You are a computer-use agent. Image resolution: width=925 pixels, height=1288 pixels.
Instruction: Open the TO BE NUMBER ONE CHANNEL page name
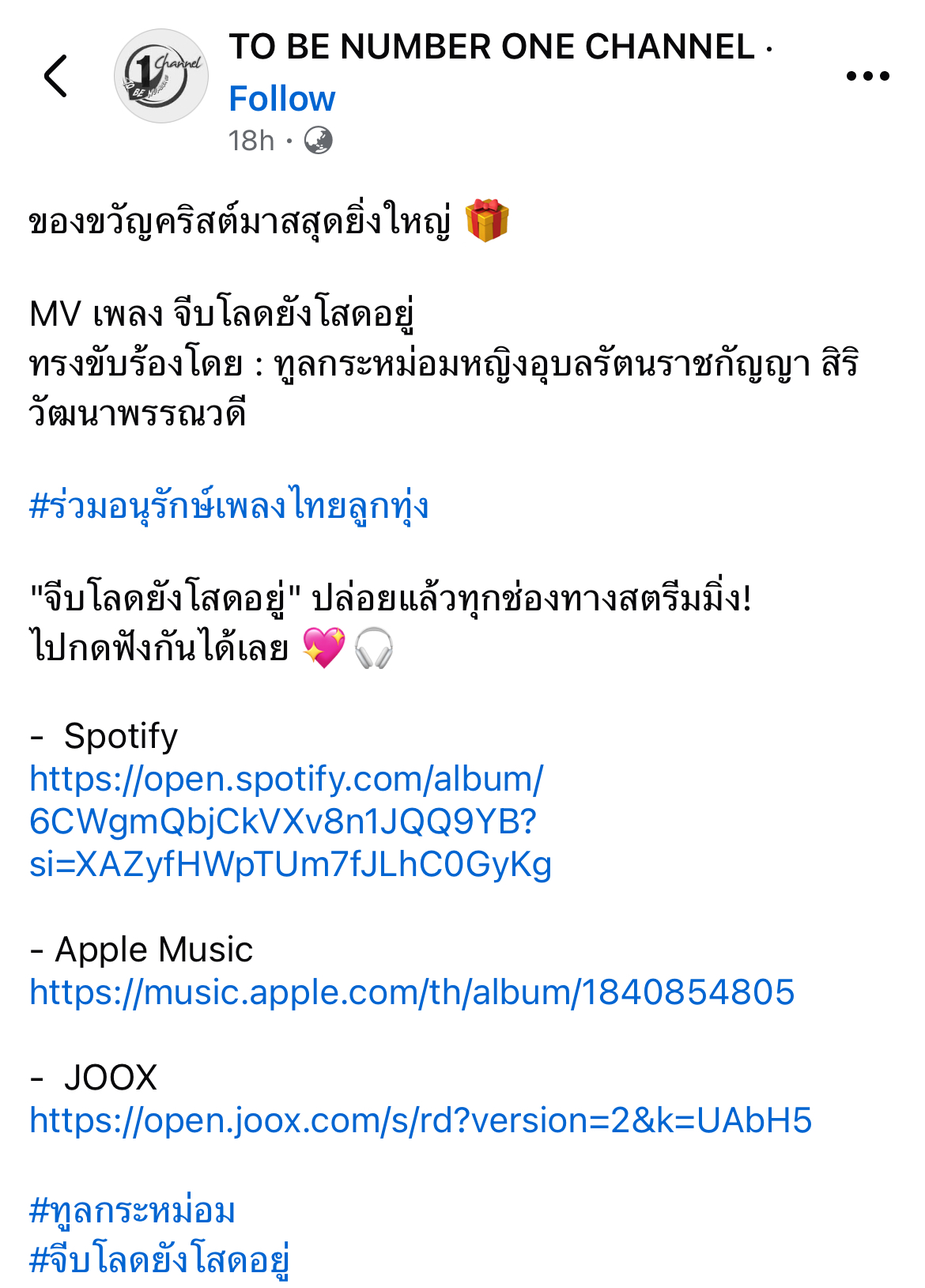(x=492, y=47)
